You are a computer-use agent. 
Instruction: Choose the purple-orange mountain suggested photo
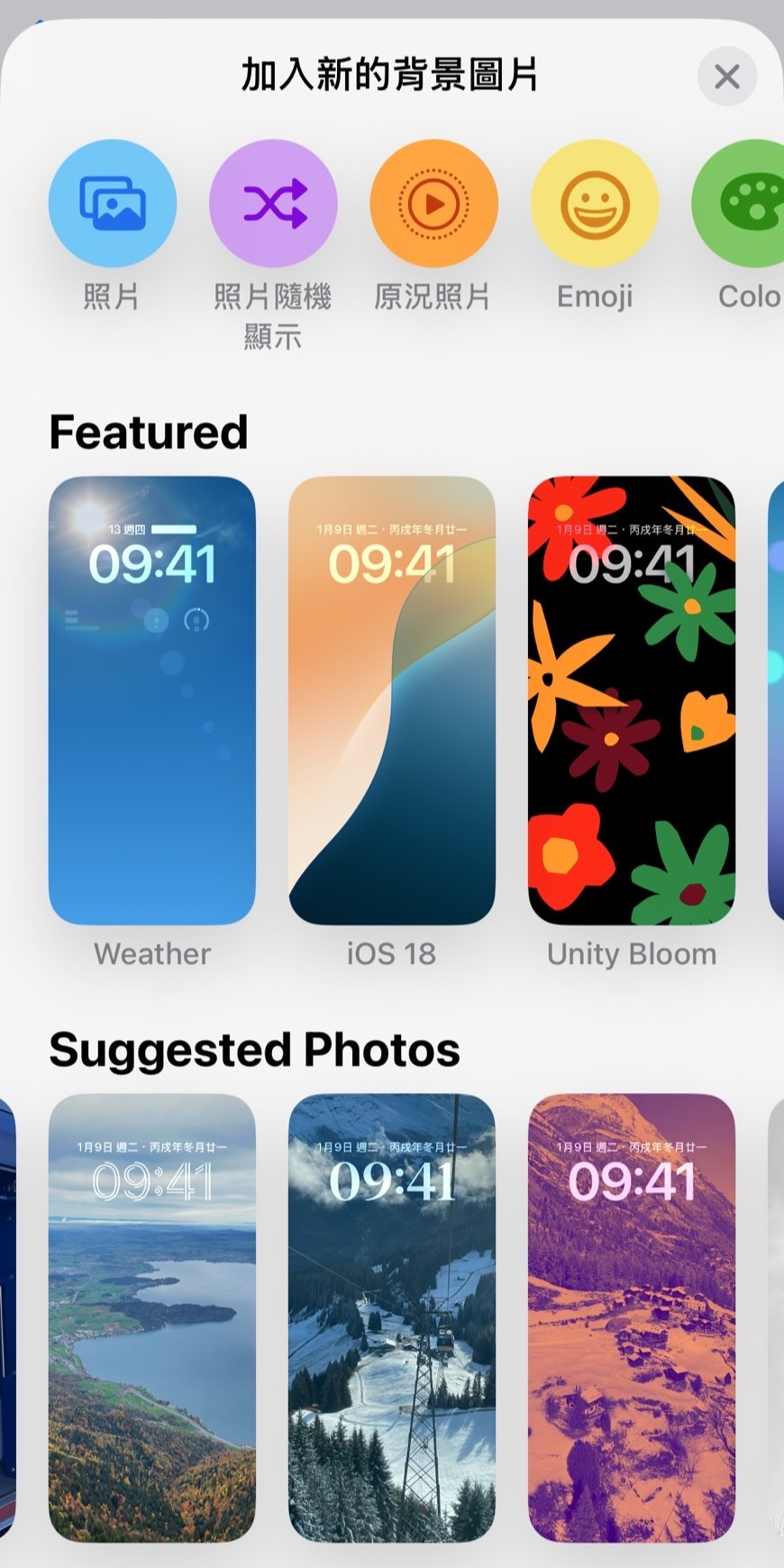pyautogui.click(x=632, y=1317)
